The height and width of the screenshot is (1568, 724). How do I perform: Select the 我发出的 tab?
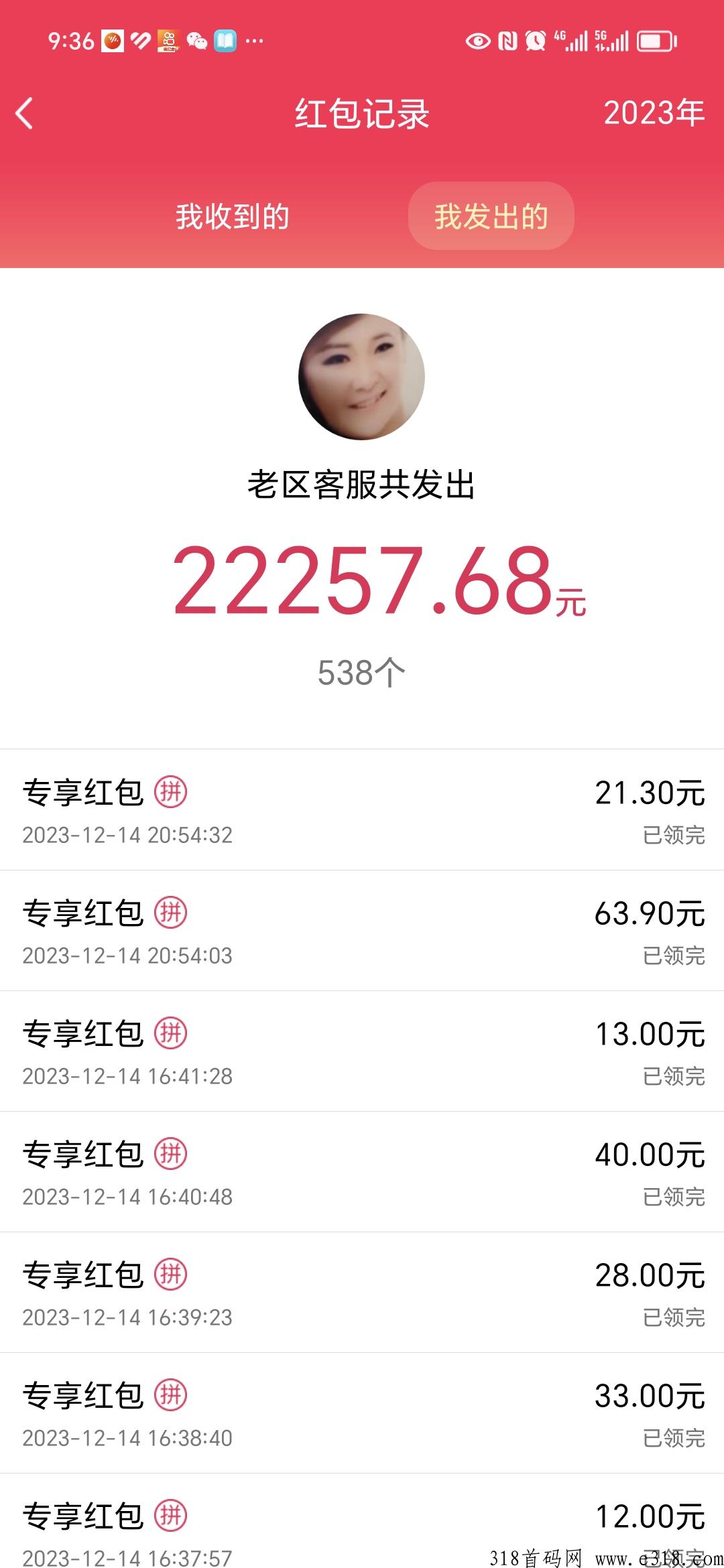[491, 216]
